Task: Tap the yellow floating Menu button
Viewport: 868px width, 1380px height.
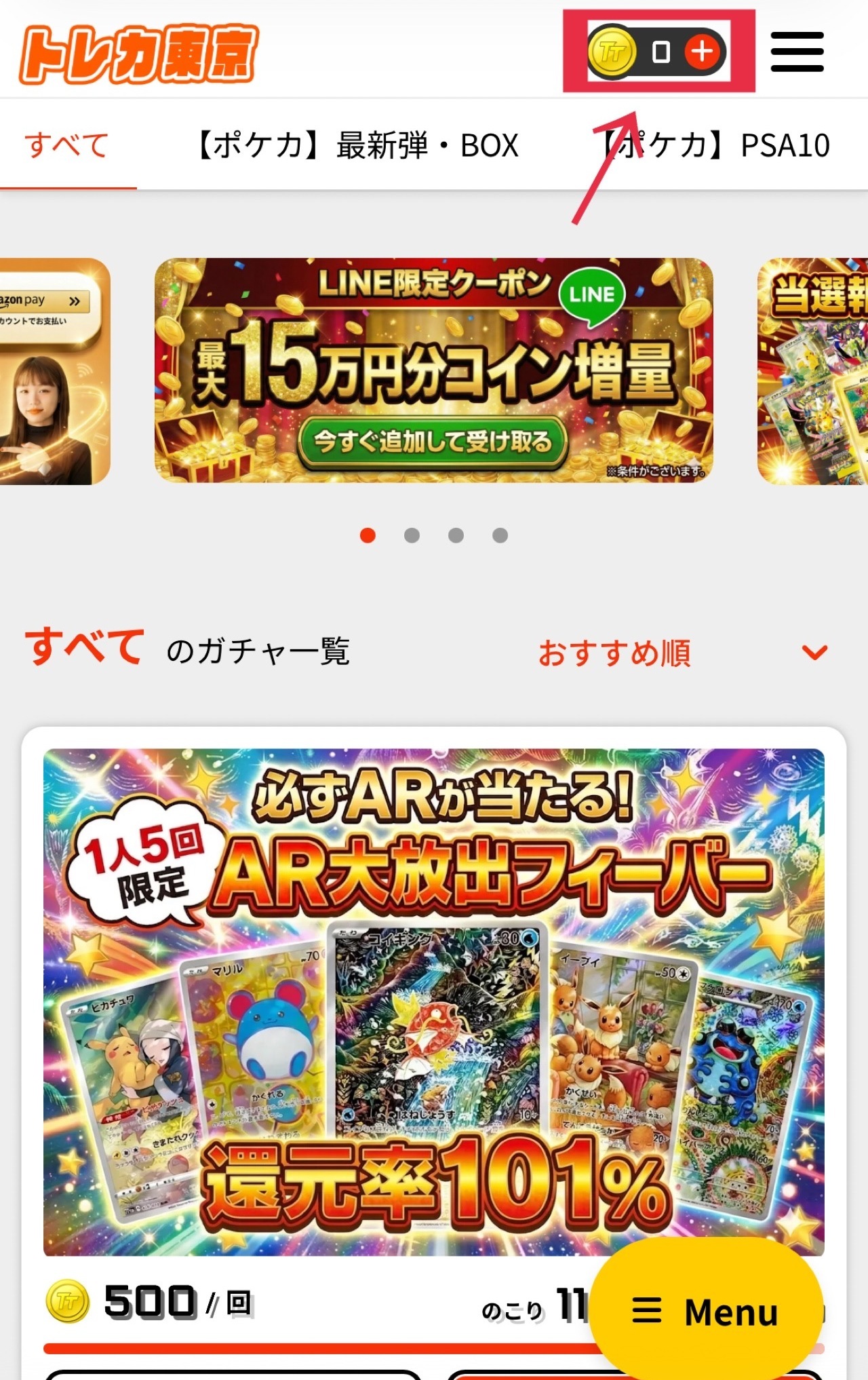Action: tap(705, 1311)
